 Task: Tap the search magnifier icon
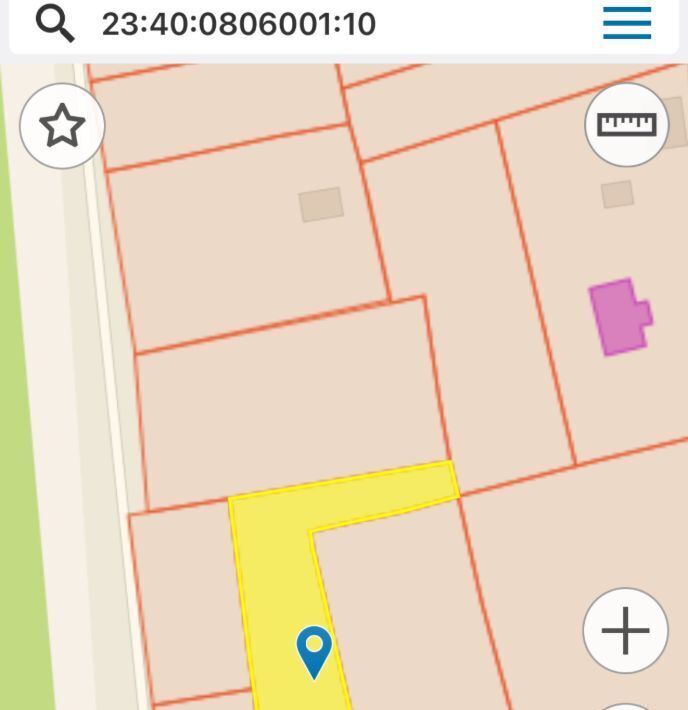coord(55,22)
